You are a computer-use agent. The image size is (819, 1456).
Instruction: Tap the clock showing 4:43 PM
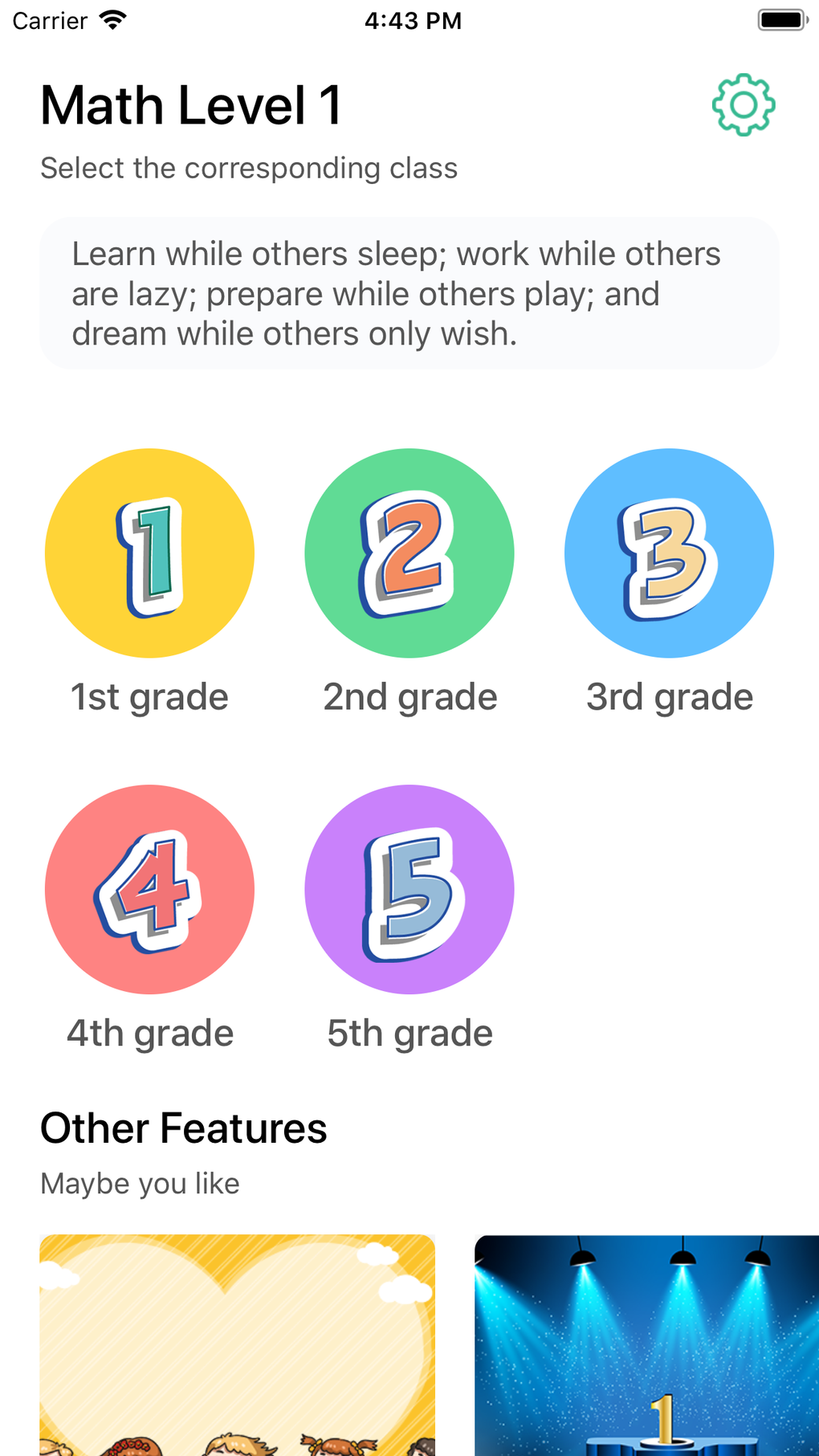point(413,20)
